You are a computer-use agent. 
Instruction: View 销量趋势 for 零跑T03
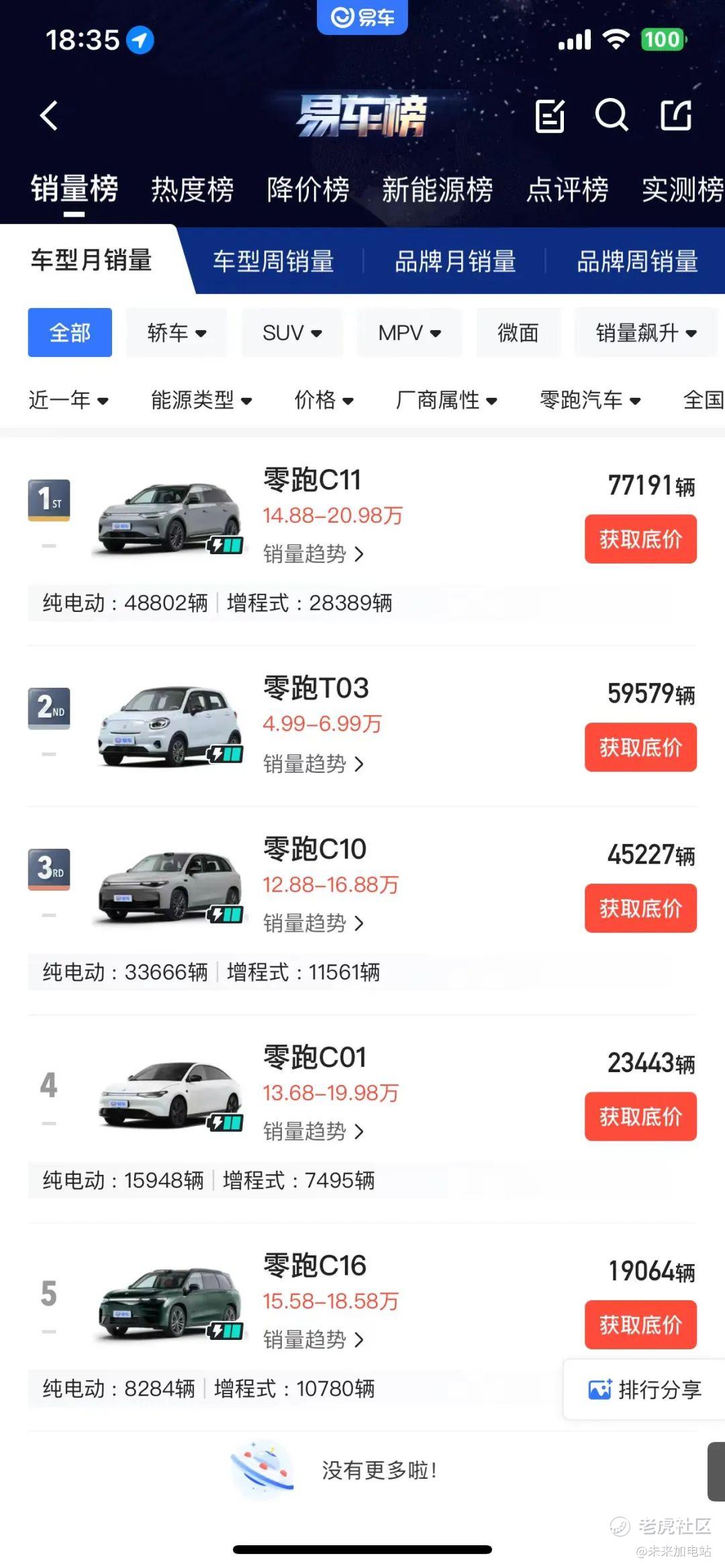(x=313, y=764)
